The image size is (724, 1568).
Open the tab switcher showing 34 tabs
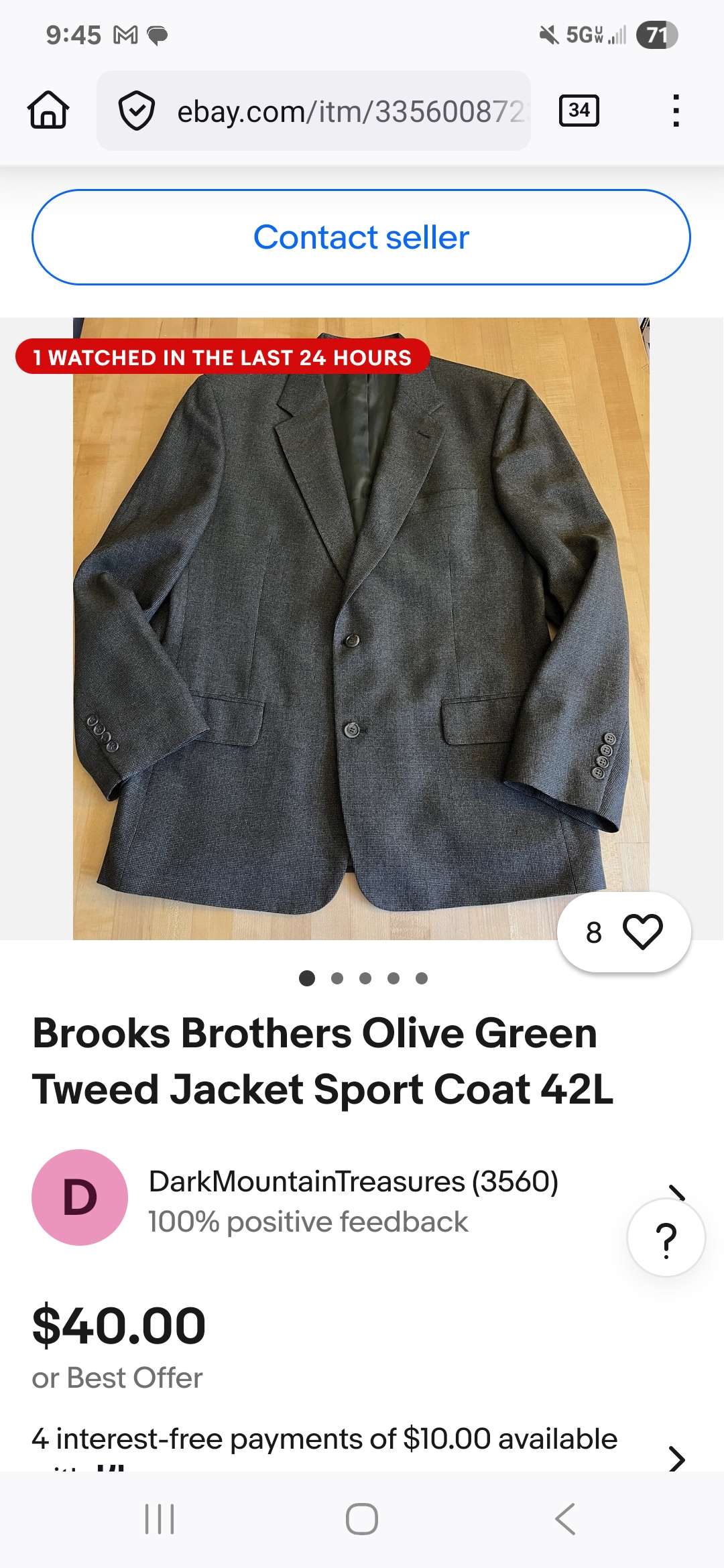pyautogui.click(x=579, y=111)
